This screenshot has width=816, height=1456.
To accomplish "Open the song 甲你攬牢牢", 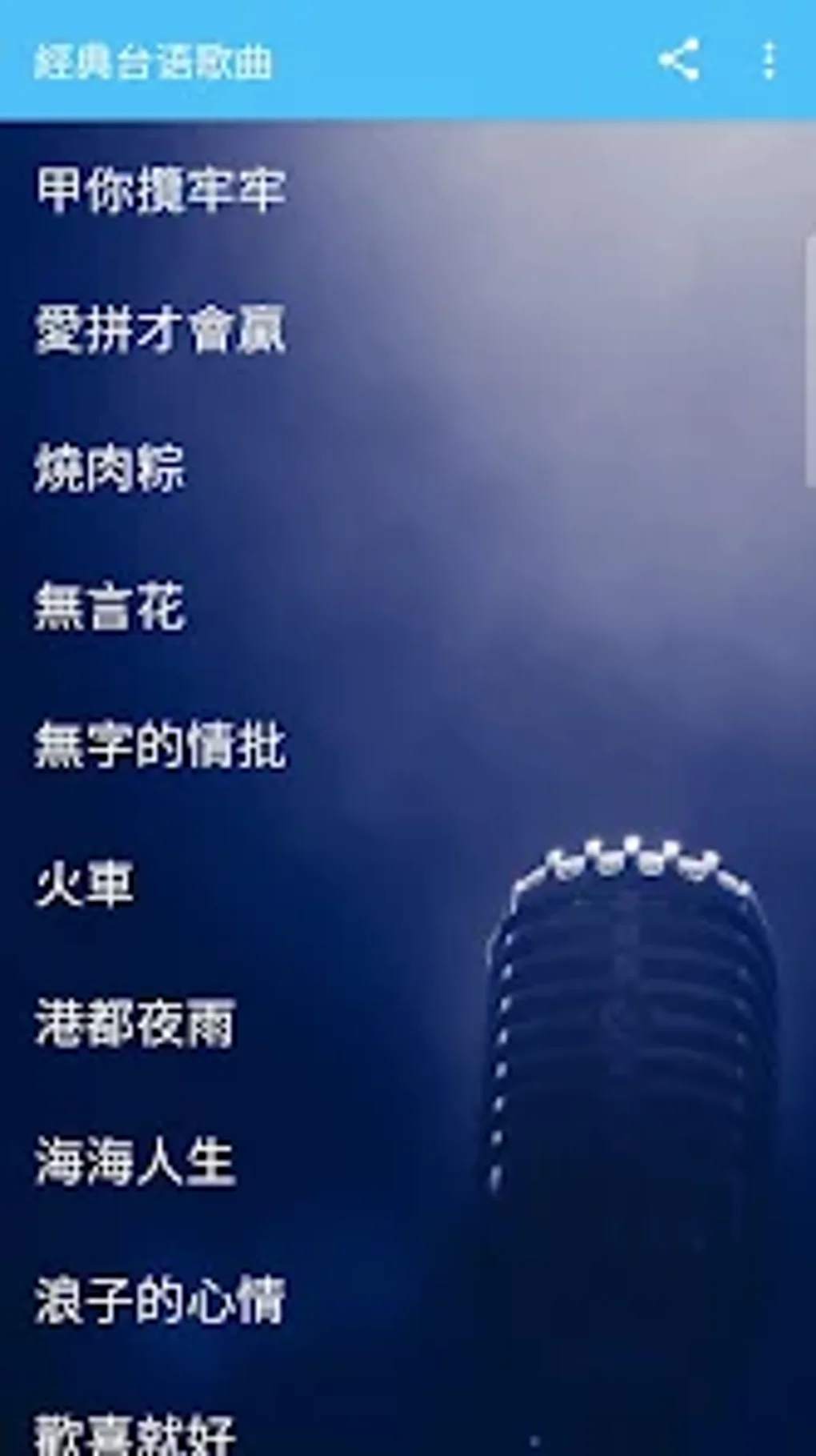I will click(x=160, y=191).
